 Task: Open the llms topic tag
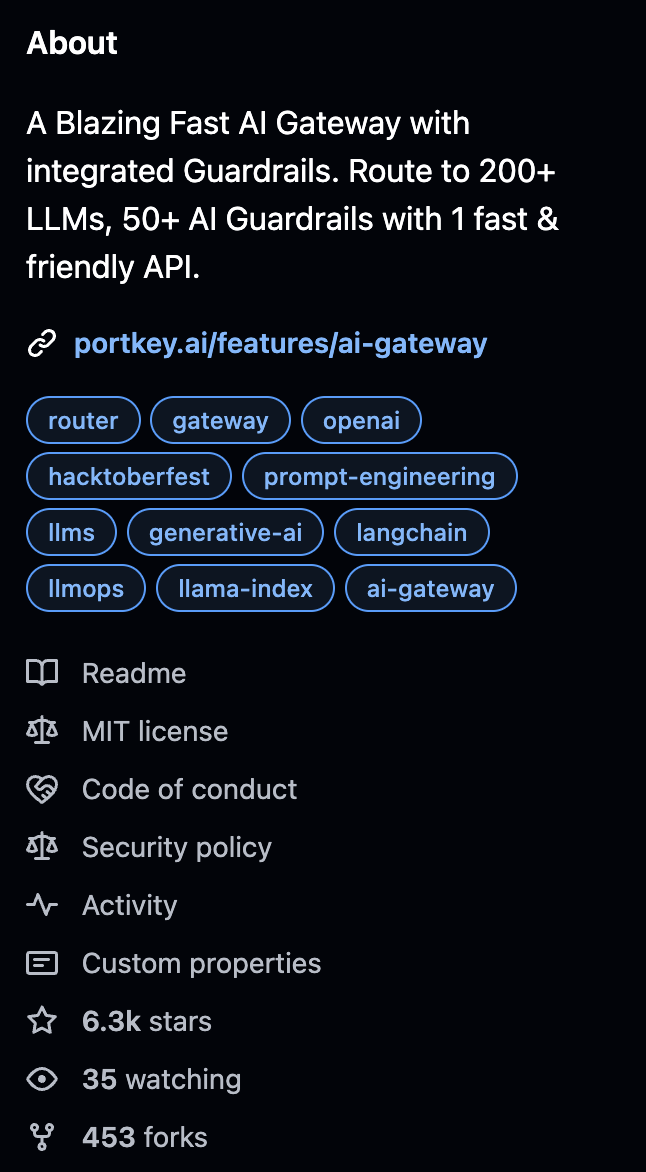[x=71, y=533]
